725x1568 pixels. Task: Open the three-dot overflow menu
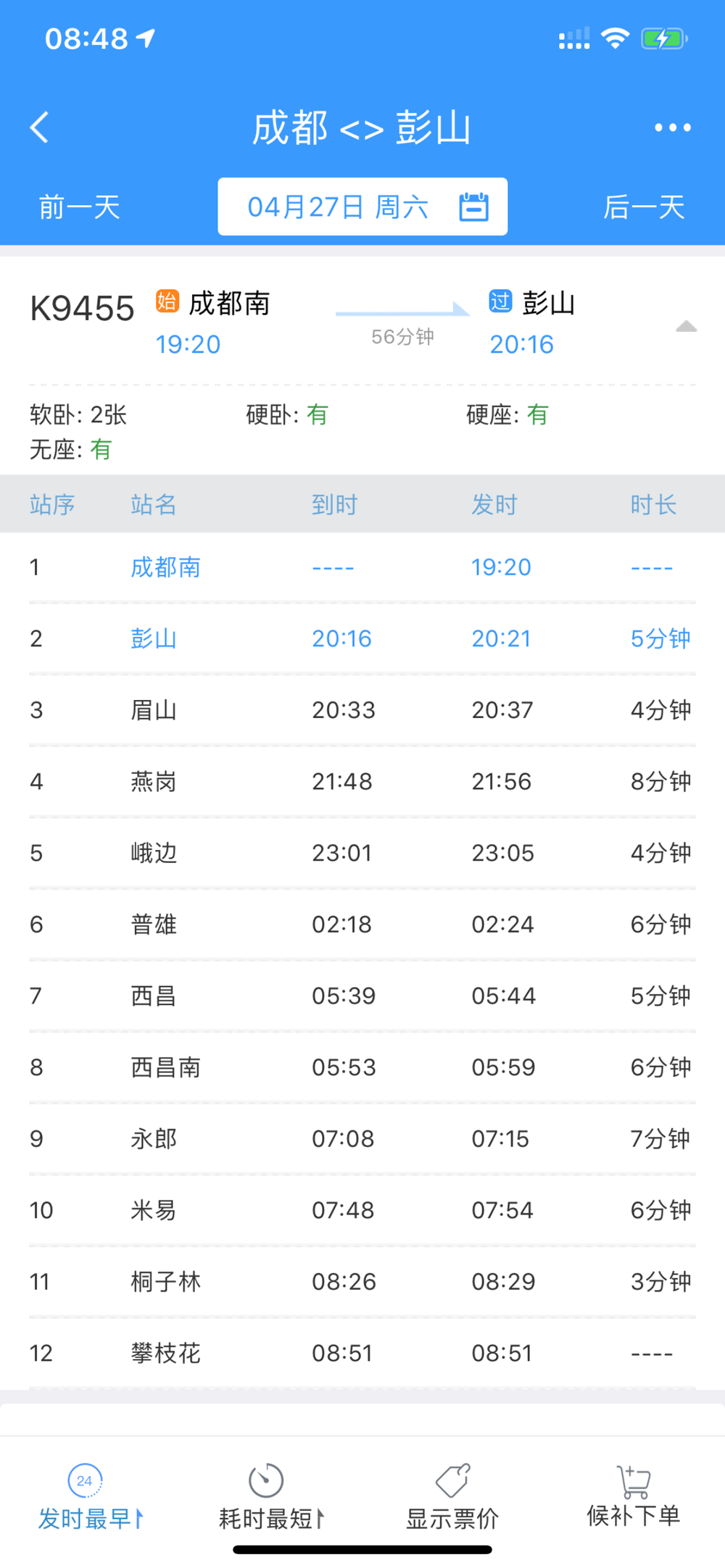(672, 128)
